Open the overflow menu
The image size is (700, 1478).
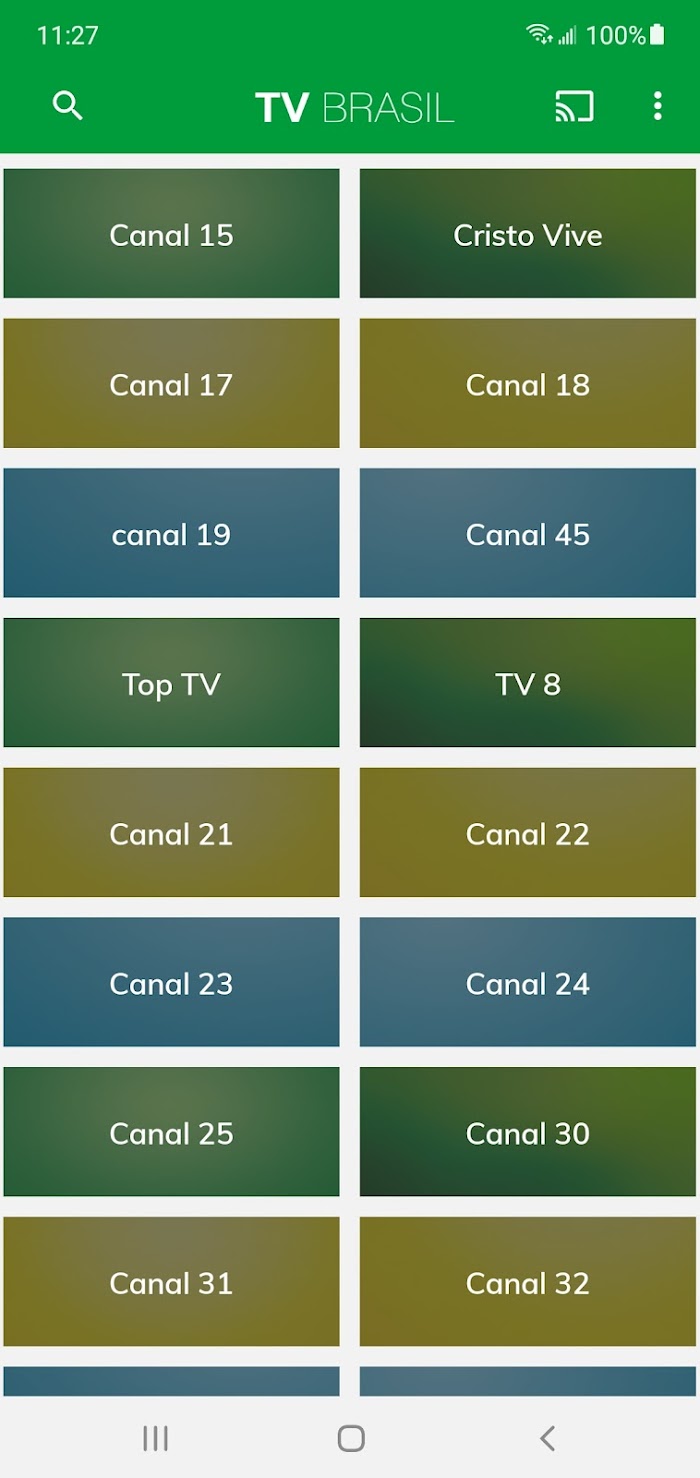click(x=657, y=106)
